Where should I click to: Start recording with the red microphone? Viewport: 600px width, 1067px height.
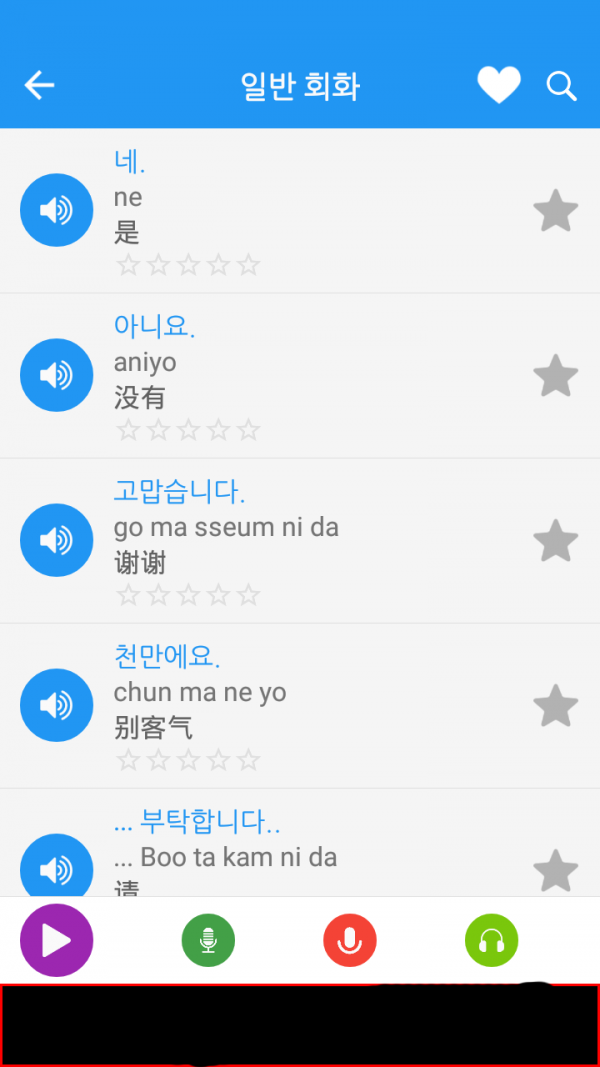tap(350, 940)
